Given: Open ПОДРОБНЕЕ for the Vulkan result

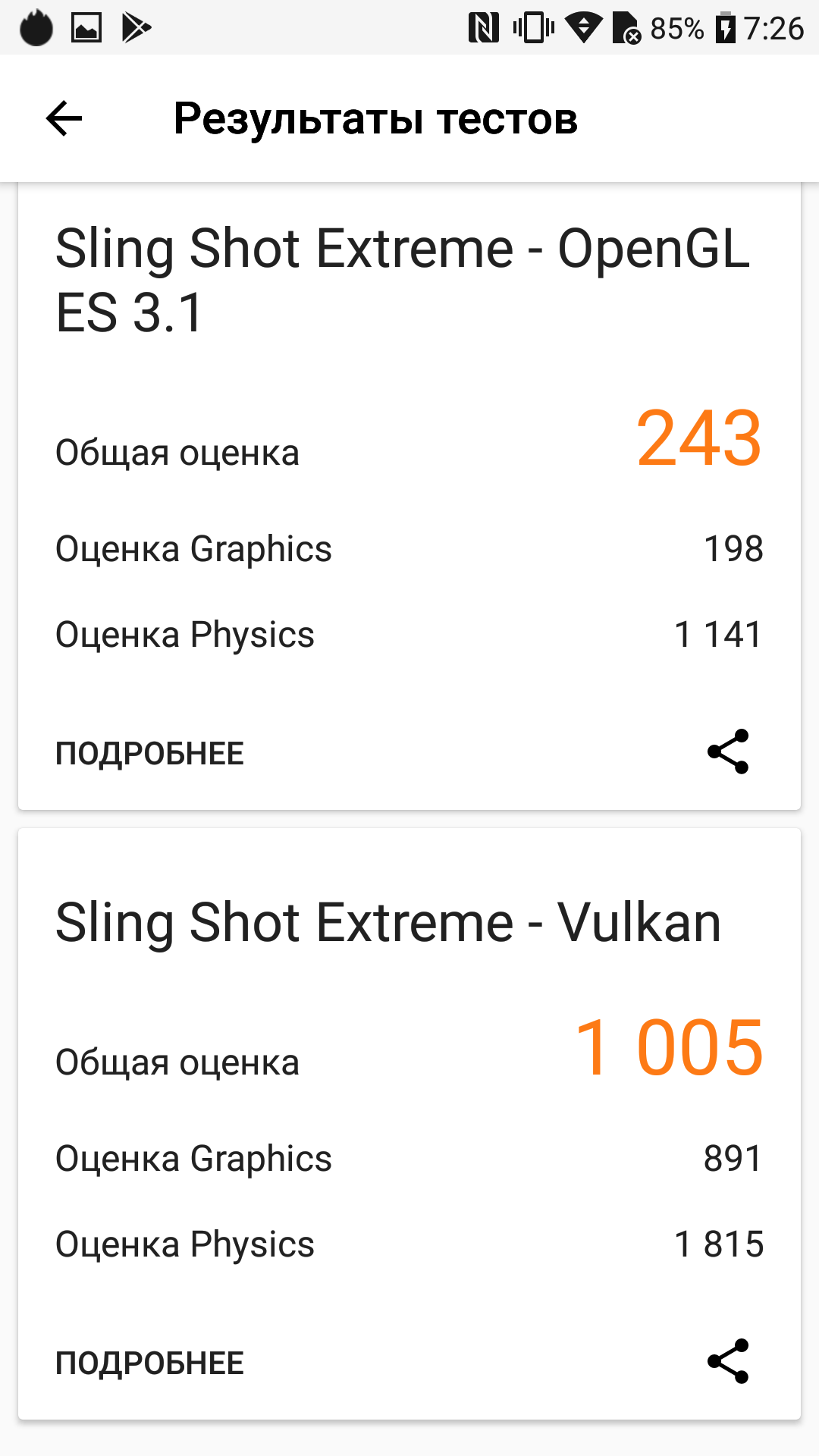Looking at the screenshot, I should [150, 1363].
